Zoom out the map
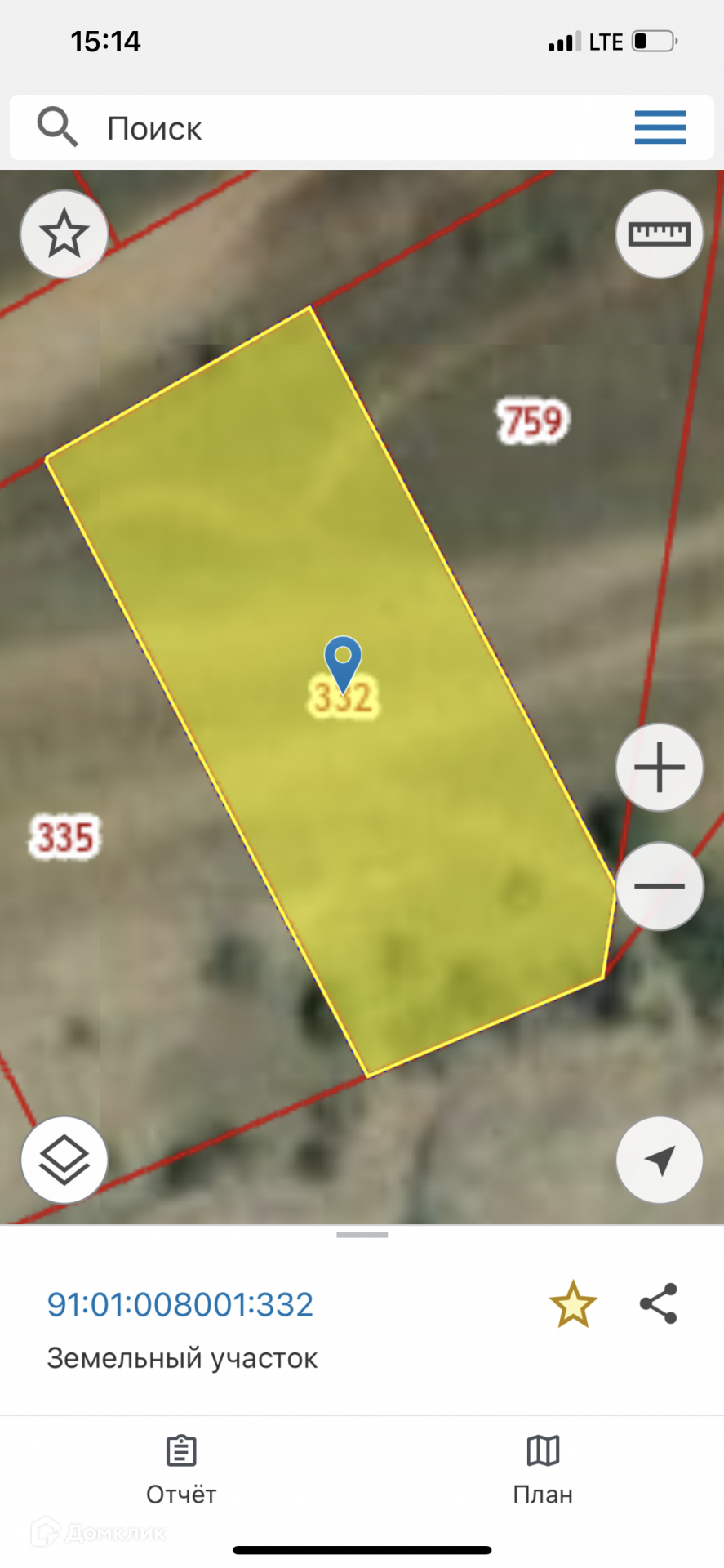 point(659,886)
